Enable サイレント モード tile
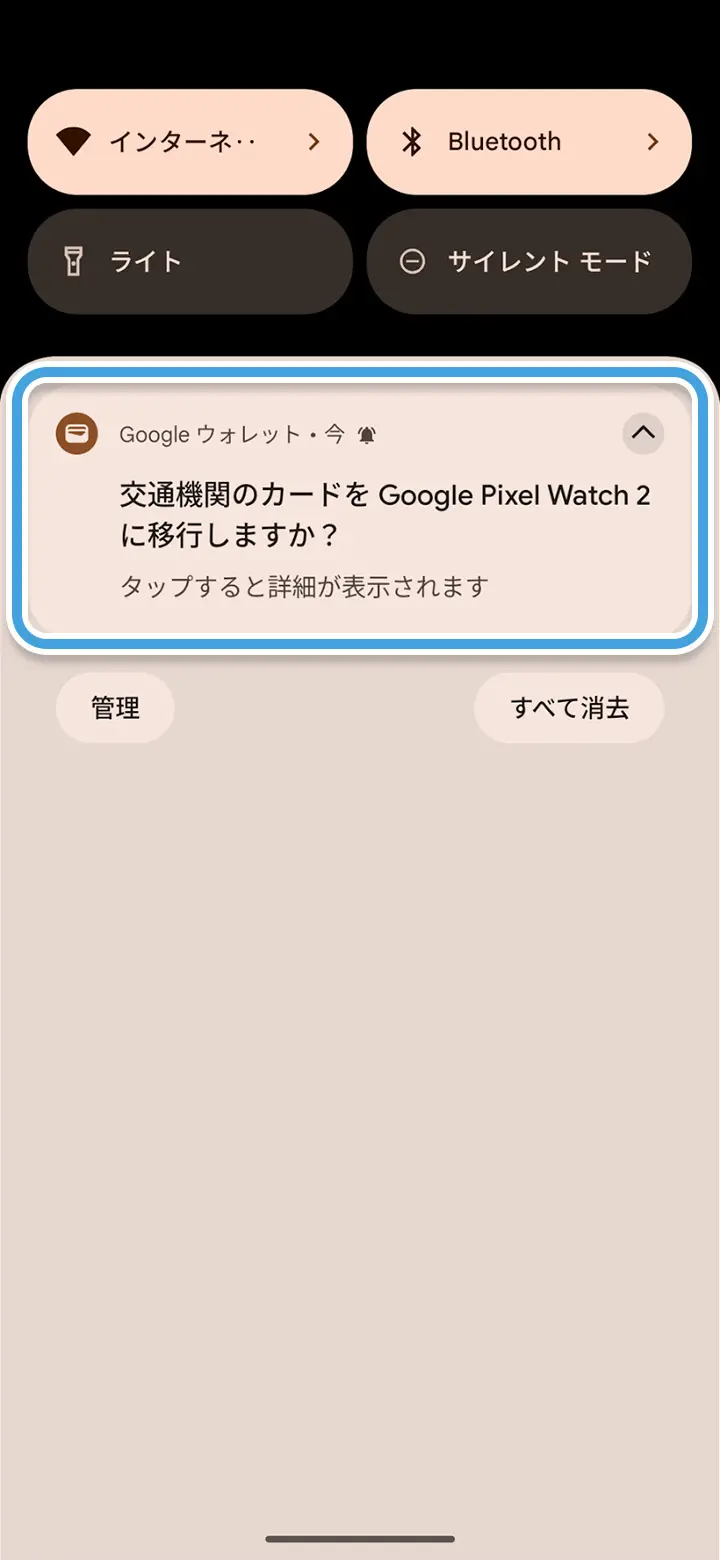Viewport: 720px width, 1560px height. pyautogui.click(x=529, y=262)
